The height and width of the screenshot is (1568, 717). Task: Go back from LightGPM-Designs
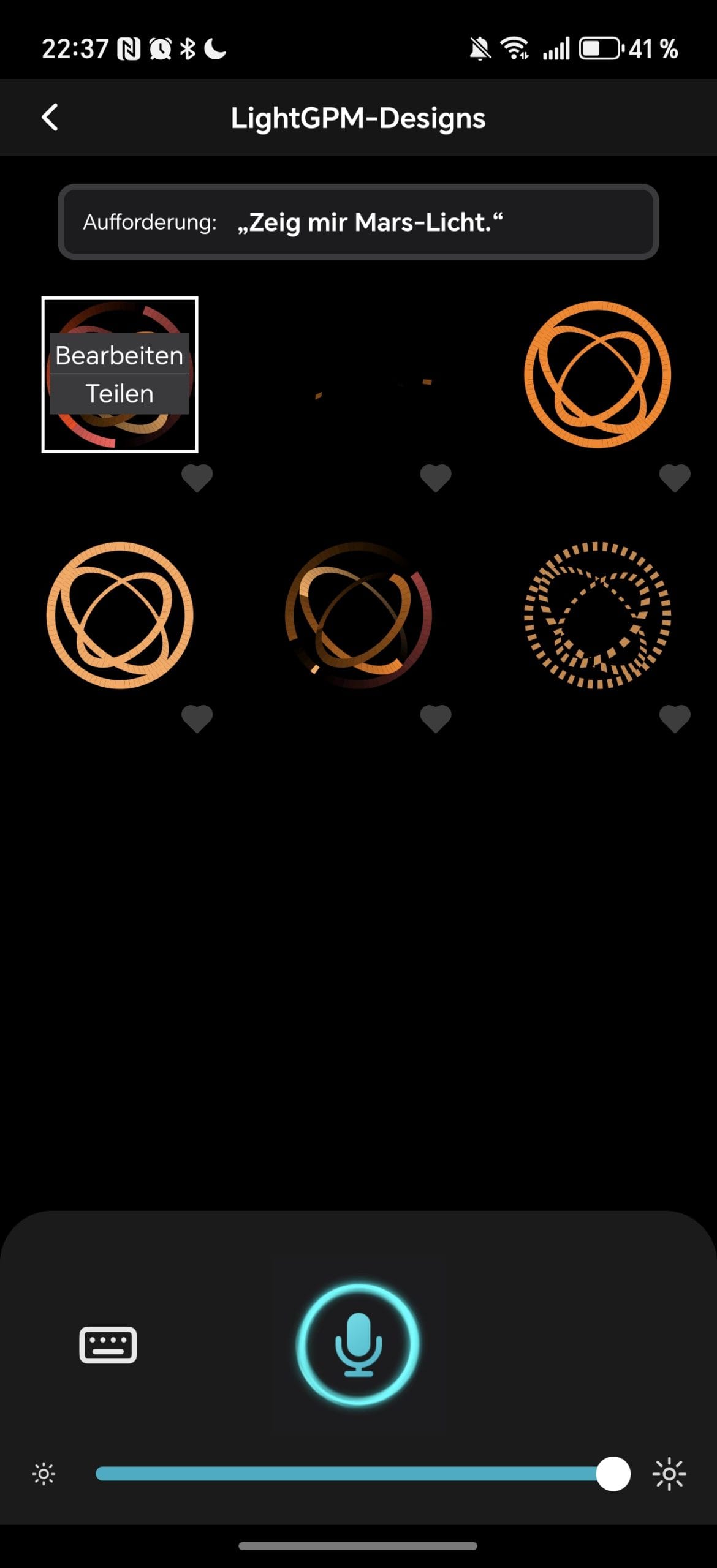(x=50, y=117)
